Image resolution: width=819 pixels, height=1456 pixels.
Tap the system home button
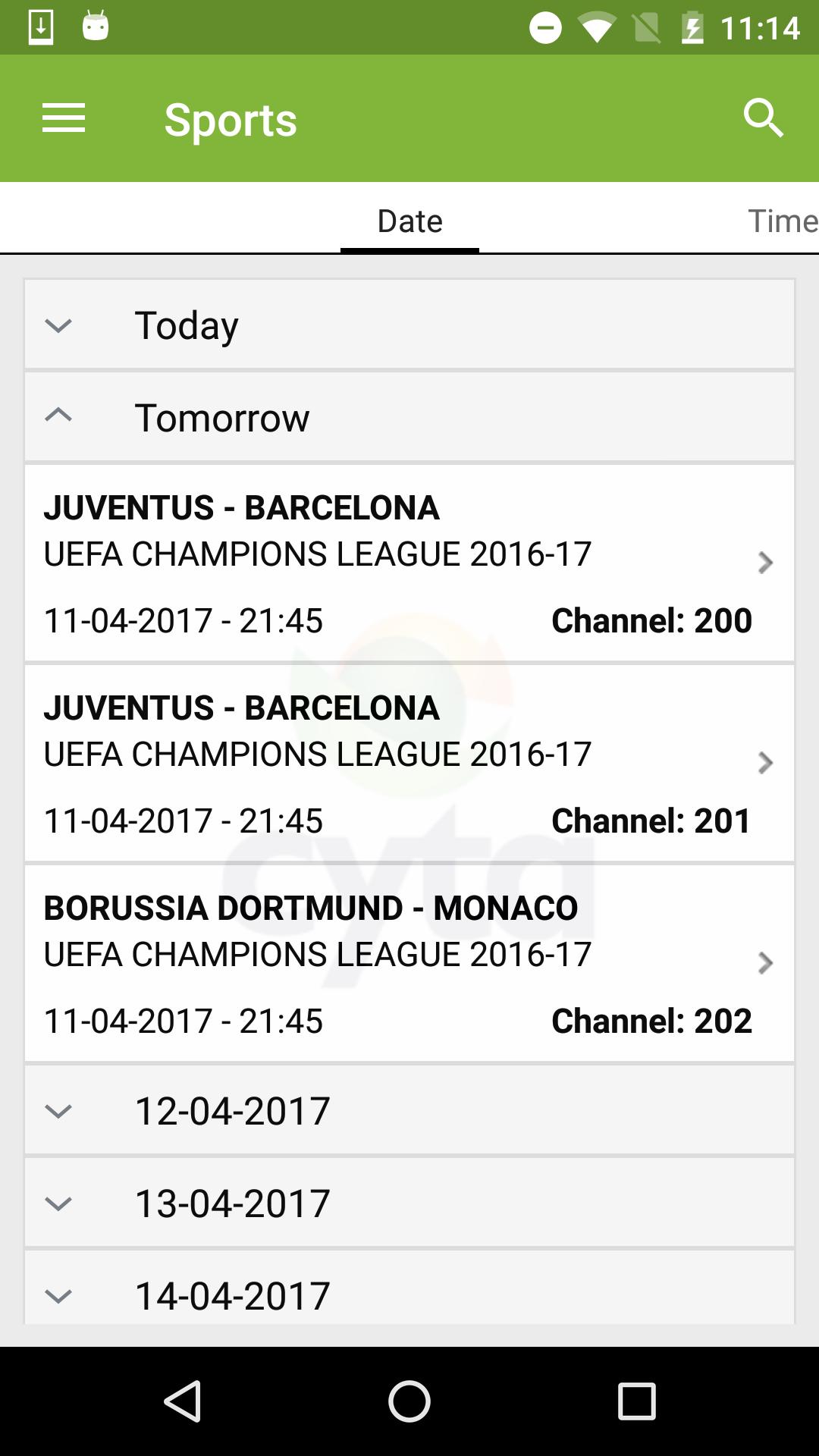point(409,1400)
